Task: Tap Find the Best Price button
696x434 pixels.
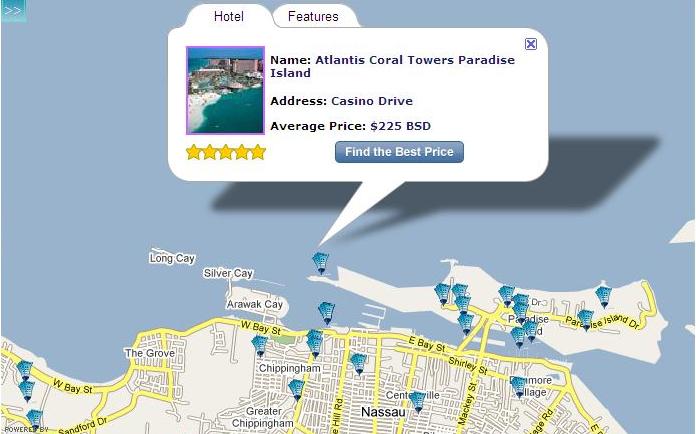Action: [x=399, y=152]
